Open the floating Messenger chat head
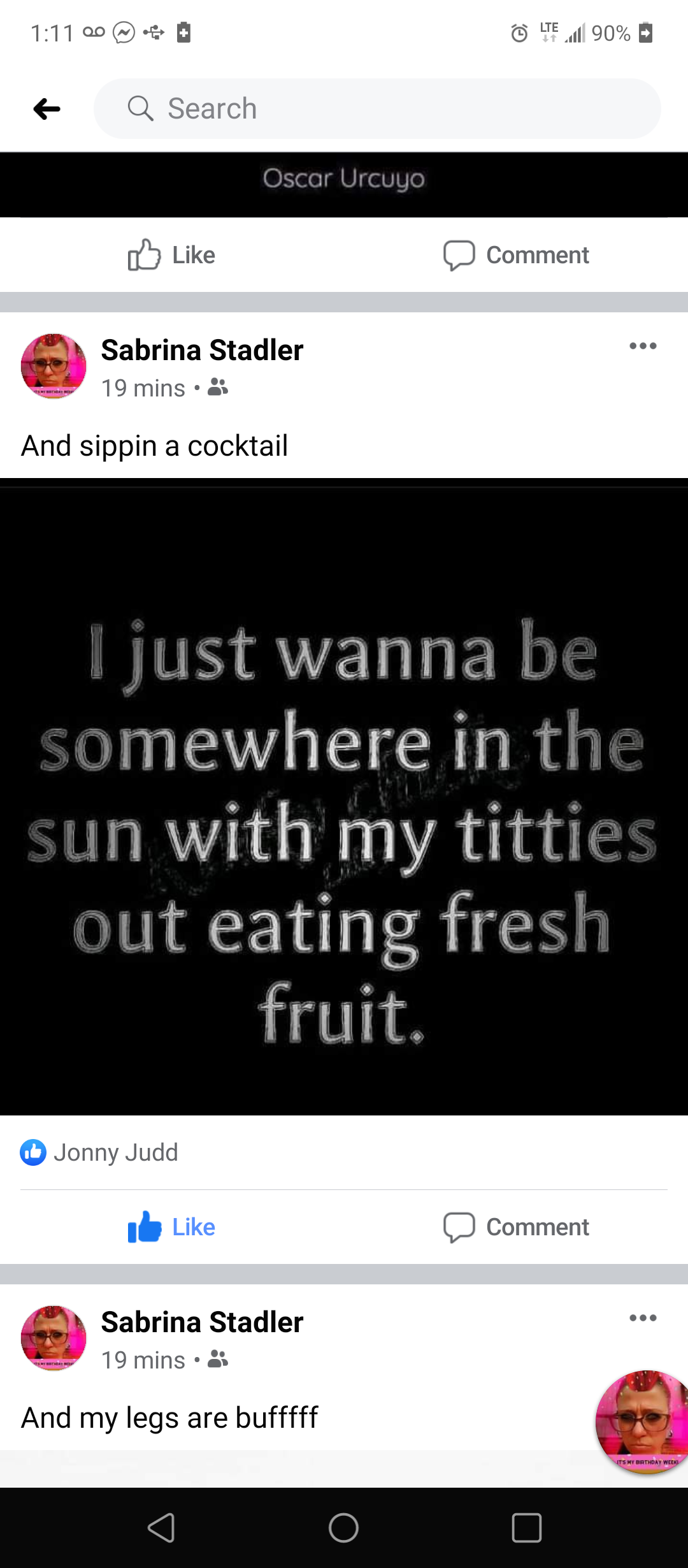 (x=642, y=1421)
